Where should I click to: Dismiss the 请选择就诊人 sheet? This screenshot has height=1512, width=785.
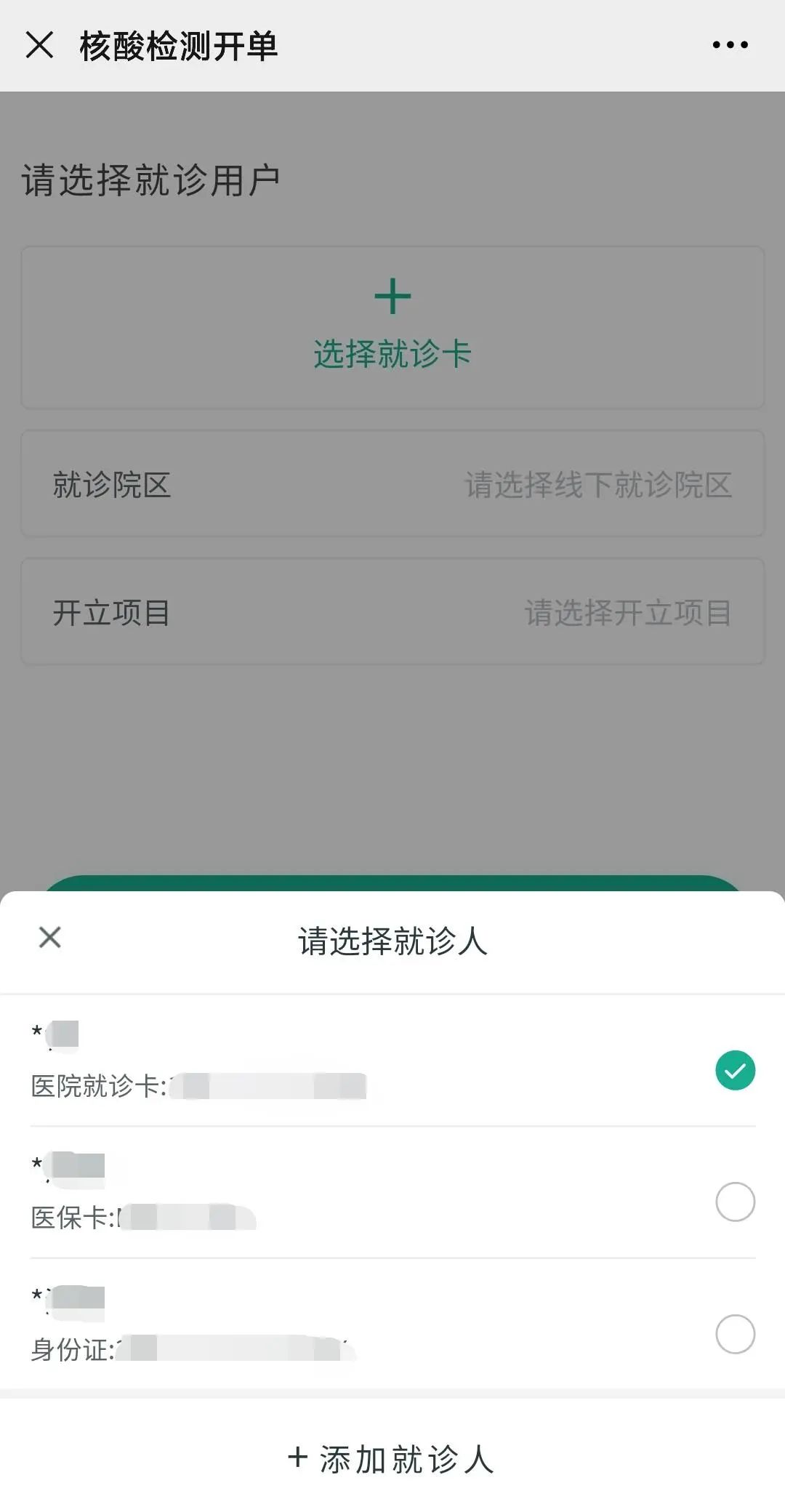(49, 938)
